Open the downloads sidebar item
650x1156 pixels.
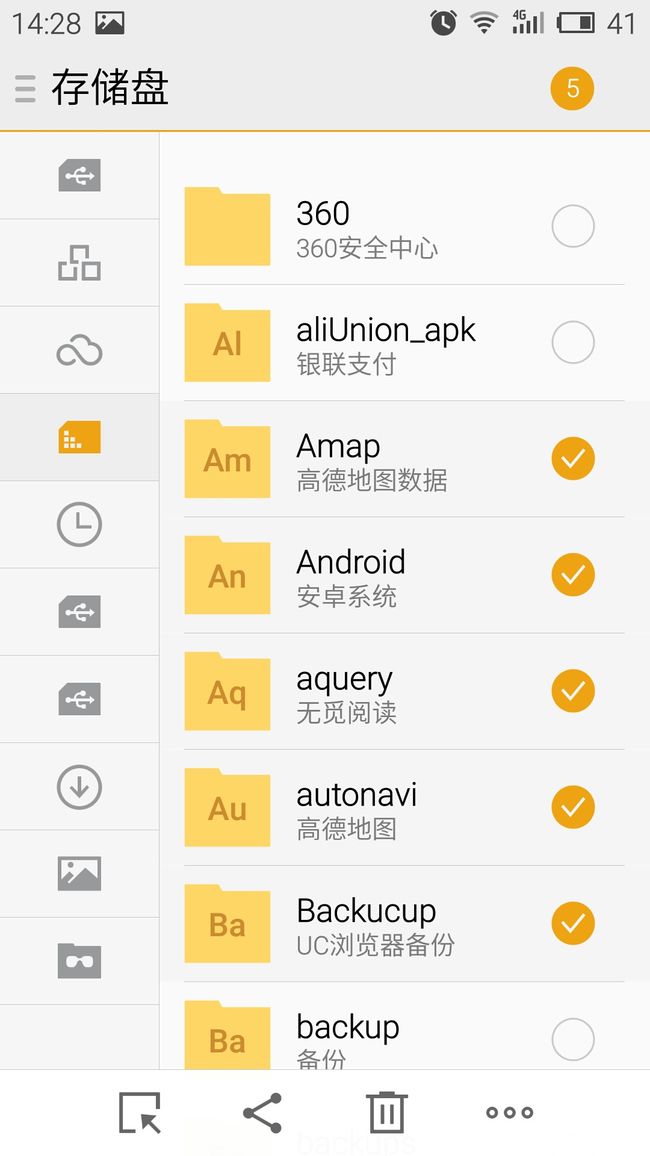coord(80,787)
